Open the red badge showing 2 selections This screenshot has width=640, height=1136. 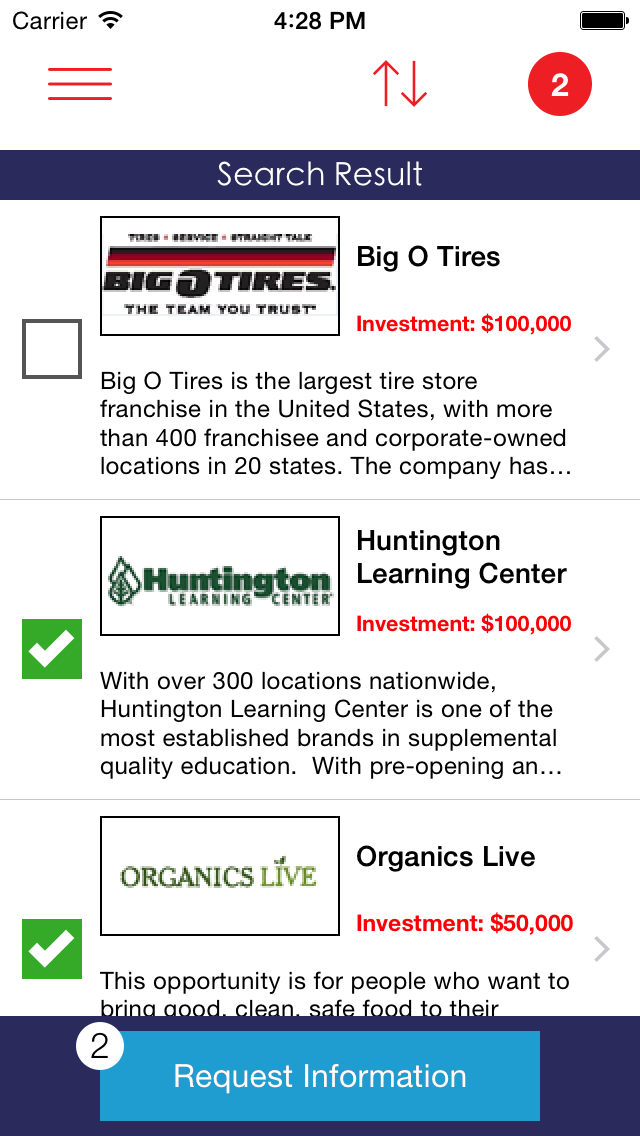(560, 85)
